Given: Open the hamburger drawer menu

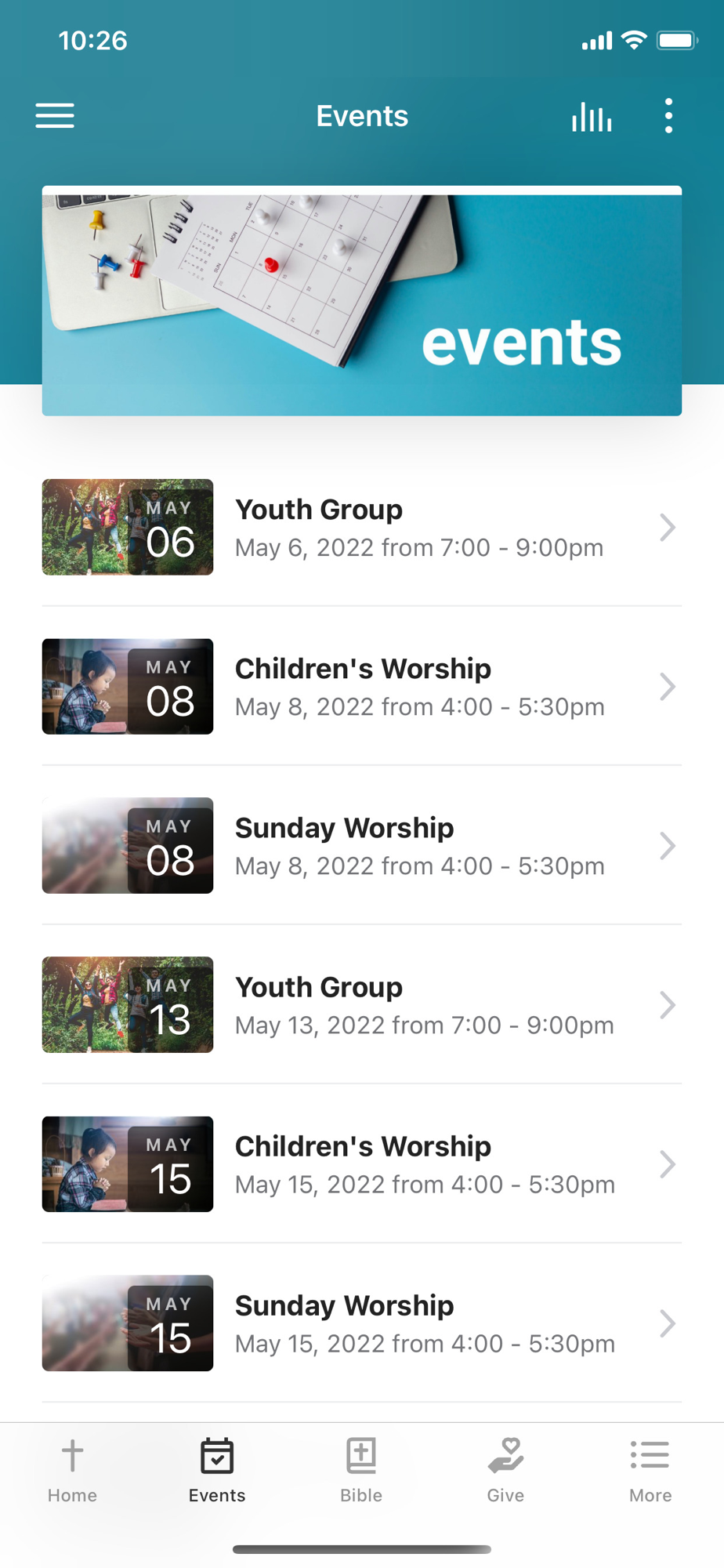Looking at the screenshot, I should click(55, 116).
